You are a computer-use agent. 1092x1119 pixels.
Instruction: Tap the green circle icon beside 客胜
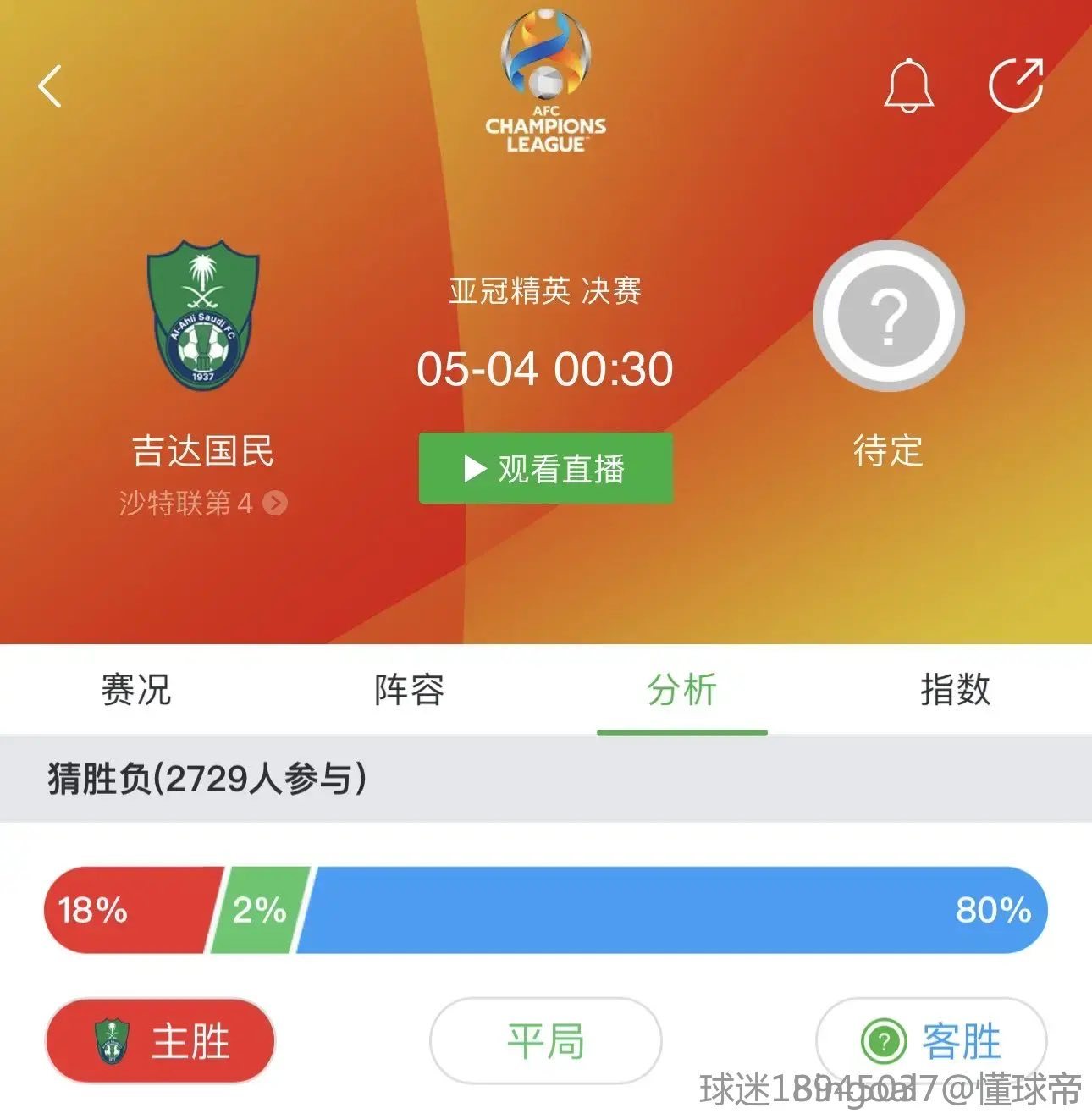884,1039
